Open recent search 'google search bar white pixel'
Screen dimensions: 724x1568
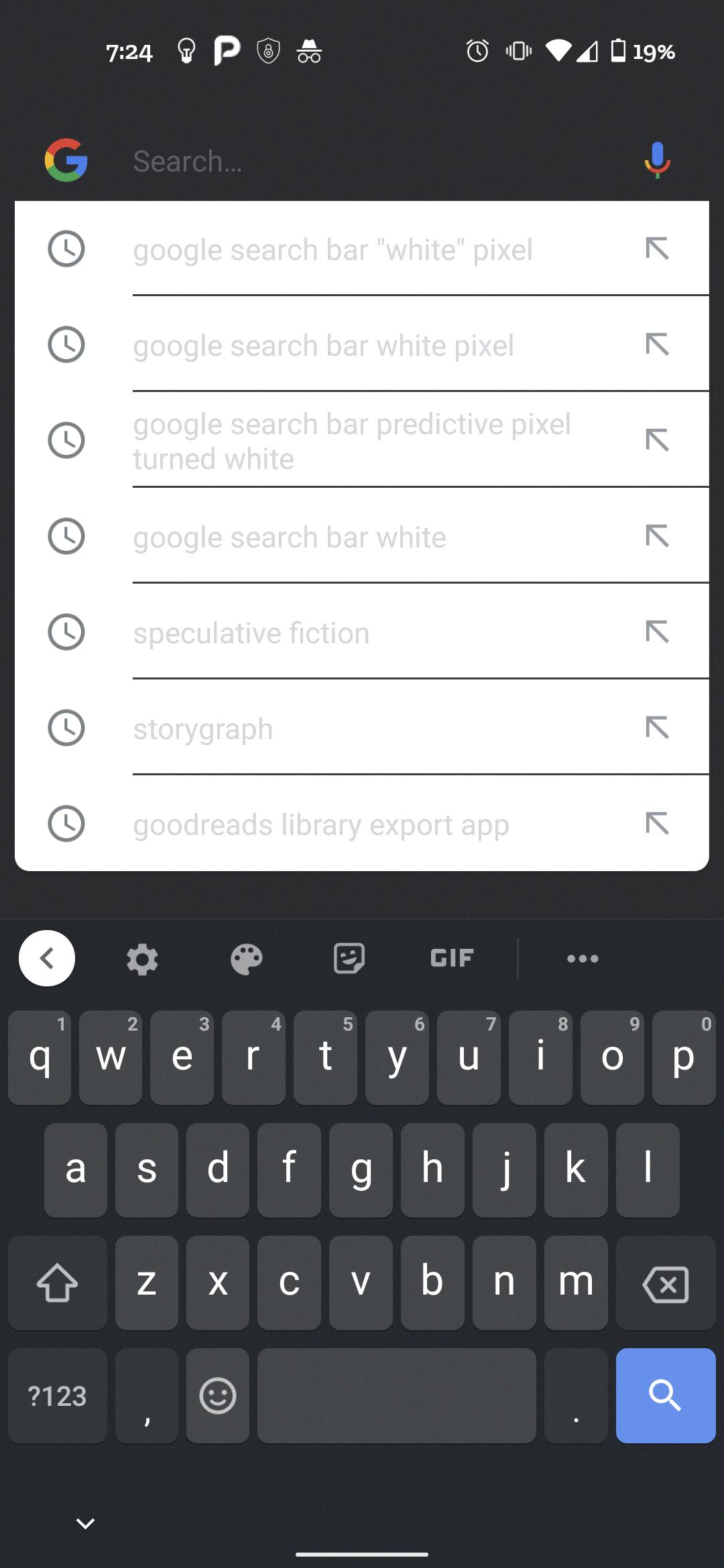pyautogui.click(x=324, y=346)
